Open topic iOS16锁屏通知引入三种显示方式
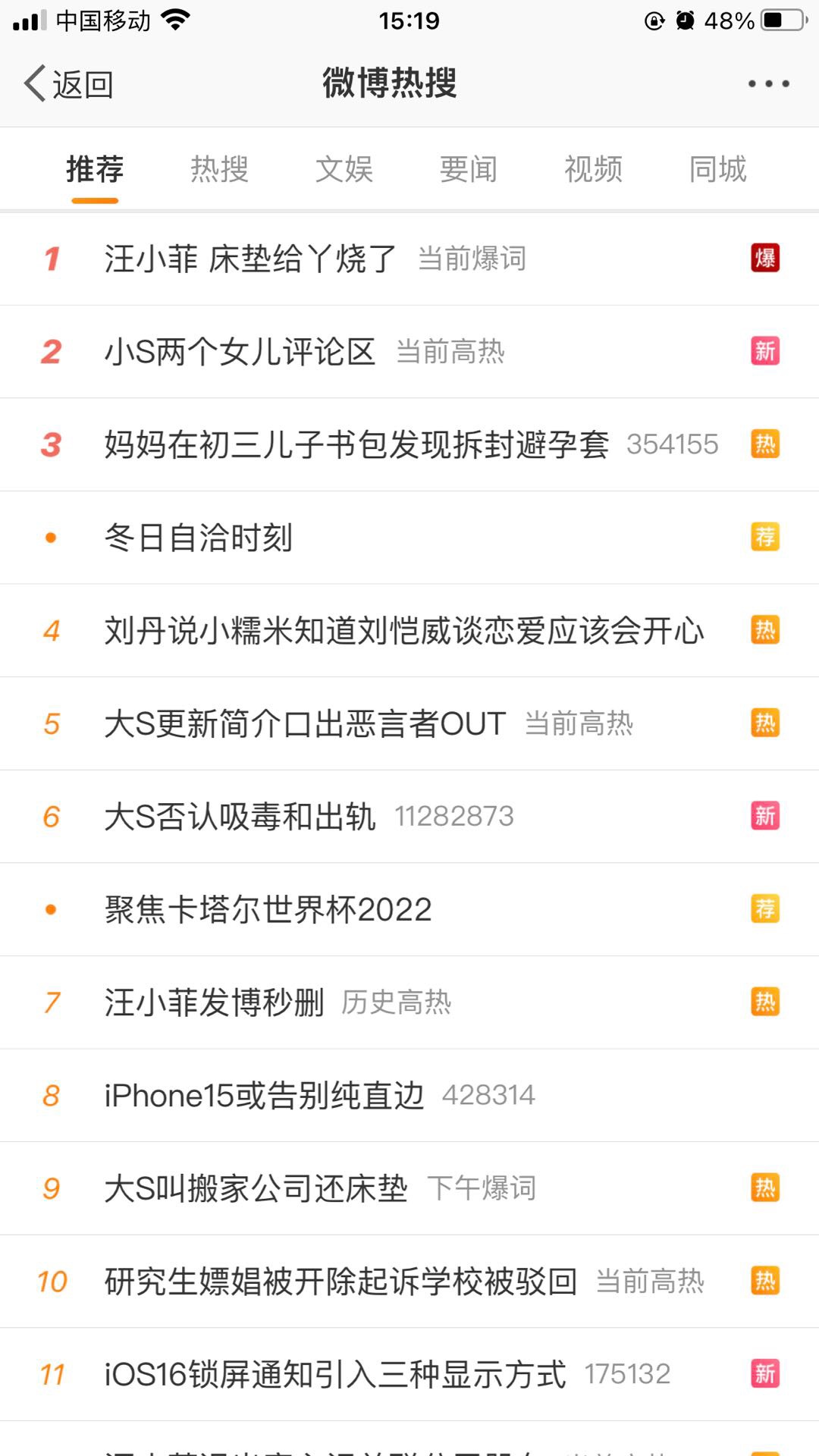This screenshot has height=1456, width=819. pos(335,1374)
